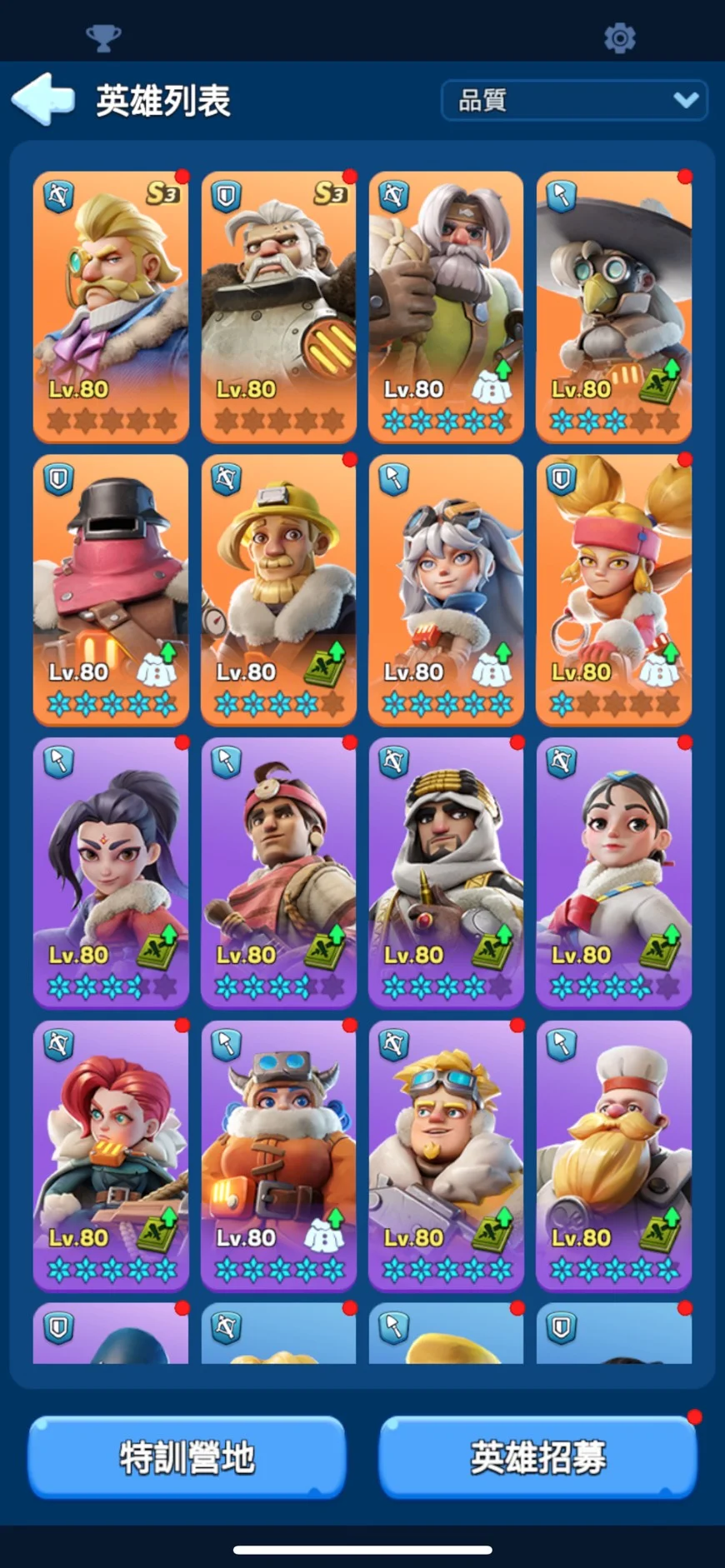Open the hero wearing the white keffiyeh
Image resolution: width=725 pixels, height=1568 pixels.
[x=446, y=873]
